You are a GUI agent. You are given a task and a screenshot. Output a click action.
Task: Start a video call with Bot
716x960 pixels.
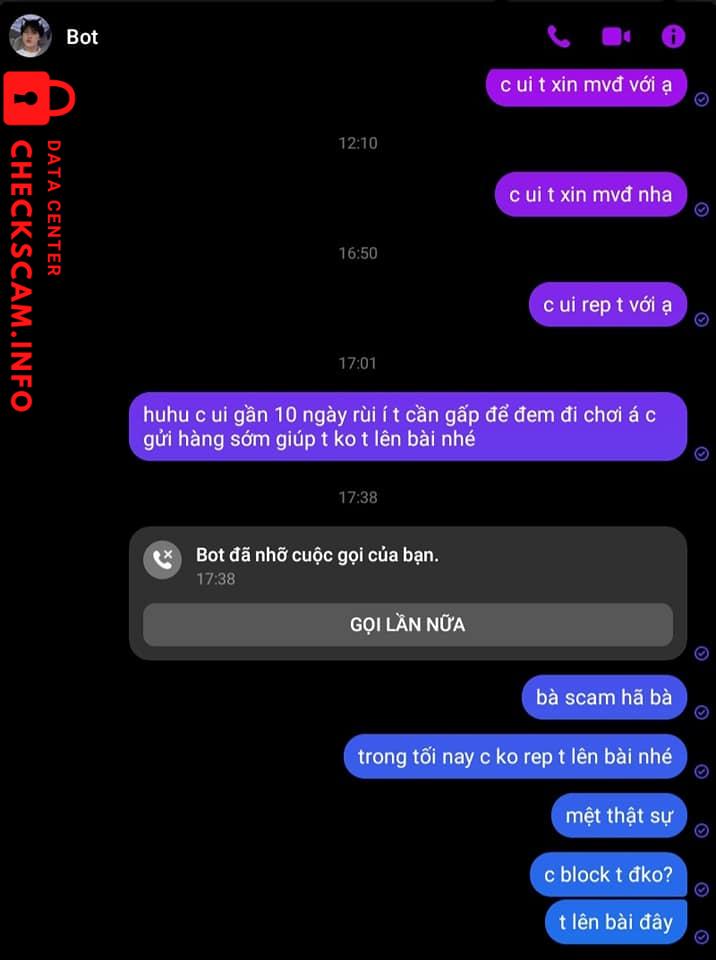tap(615, 37)
